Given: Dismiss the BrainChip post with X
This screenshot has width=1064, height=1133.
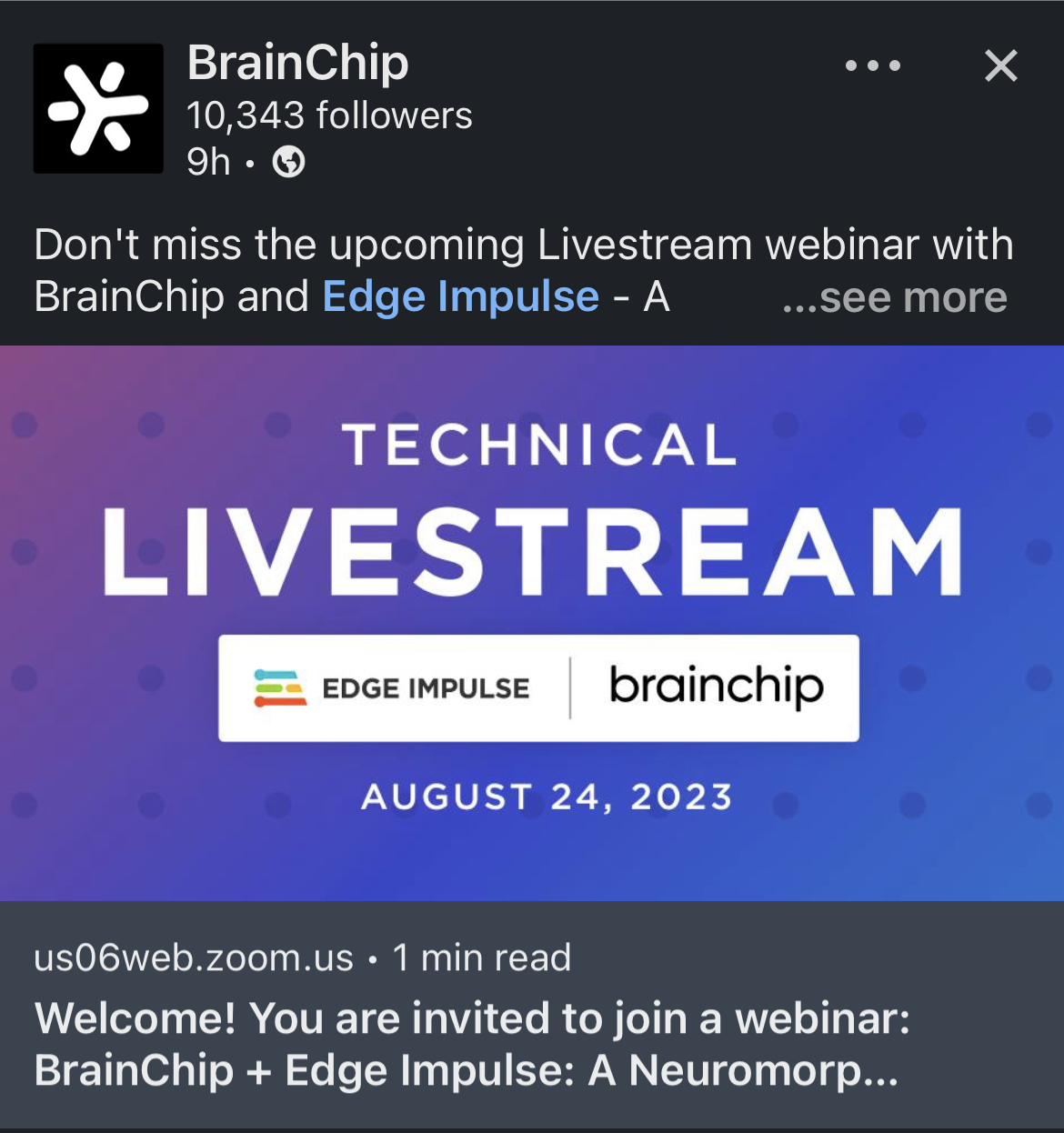Looking at the screenshot, I should tap(1000, 65).
